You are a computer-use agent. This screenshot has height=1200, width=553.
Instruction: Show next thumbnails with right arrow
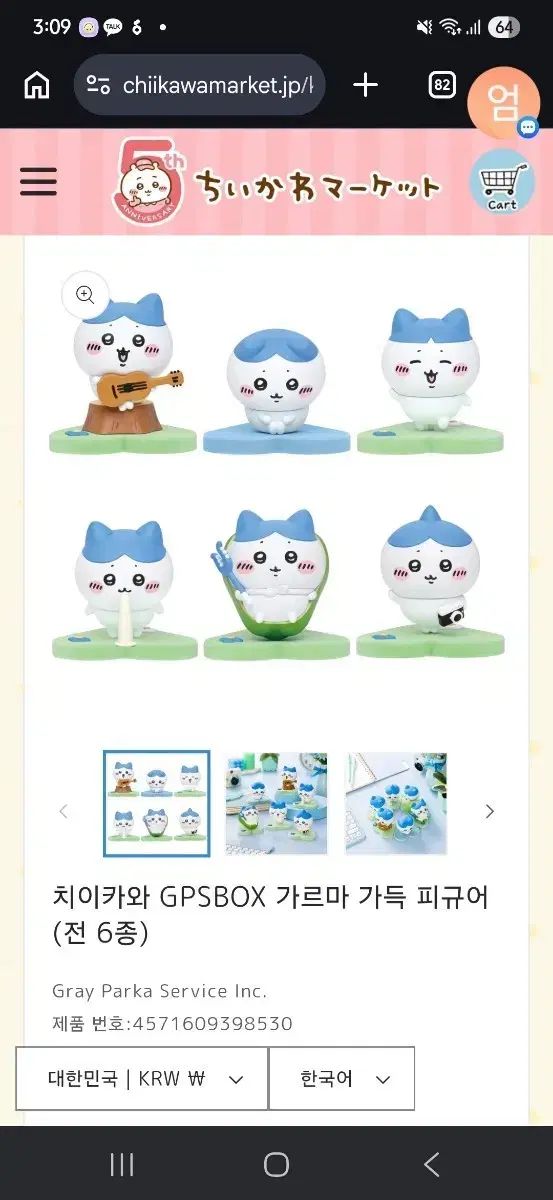click(x=490, y=811)
